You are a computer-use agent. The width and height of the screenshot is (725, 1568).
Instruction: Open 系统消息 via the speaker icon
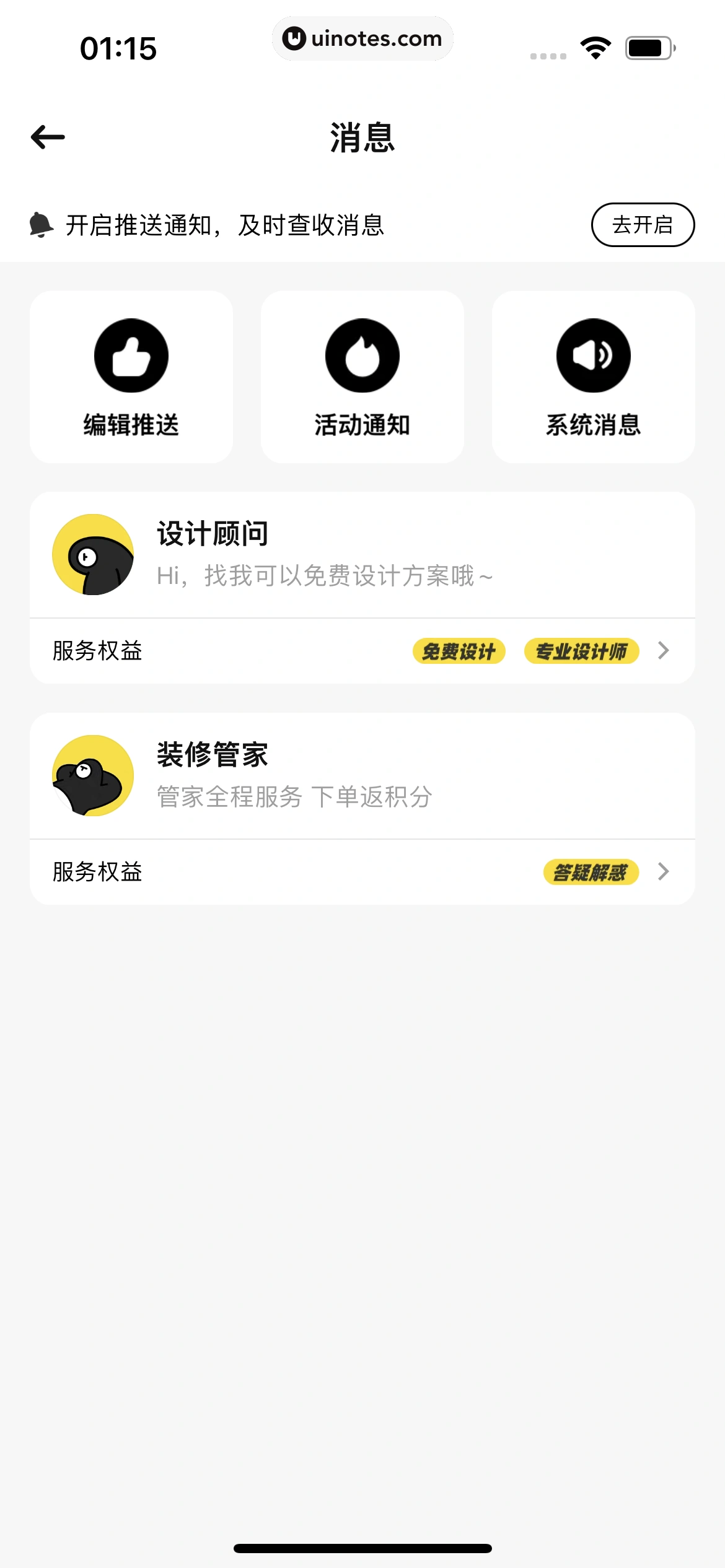[x=592, y=355]
